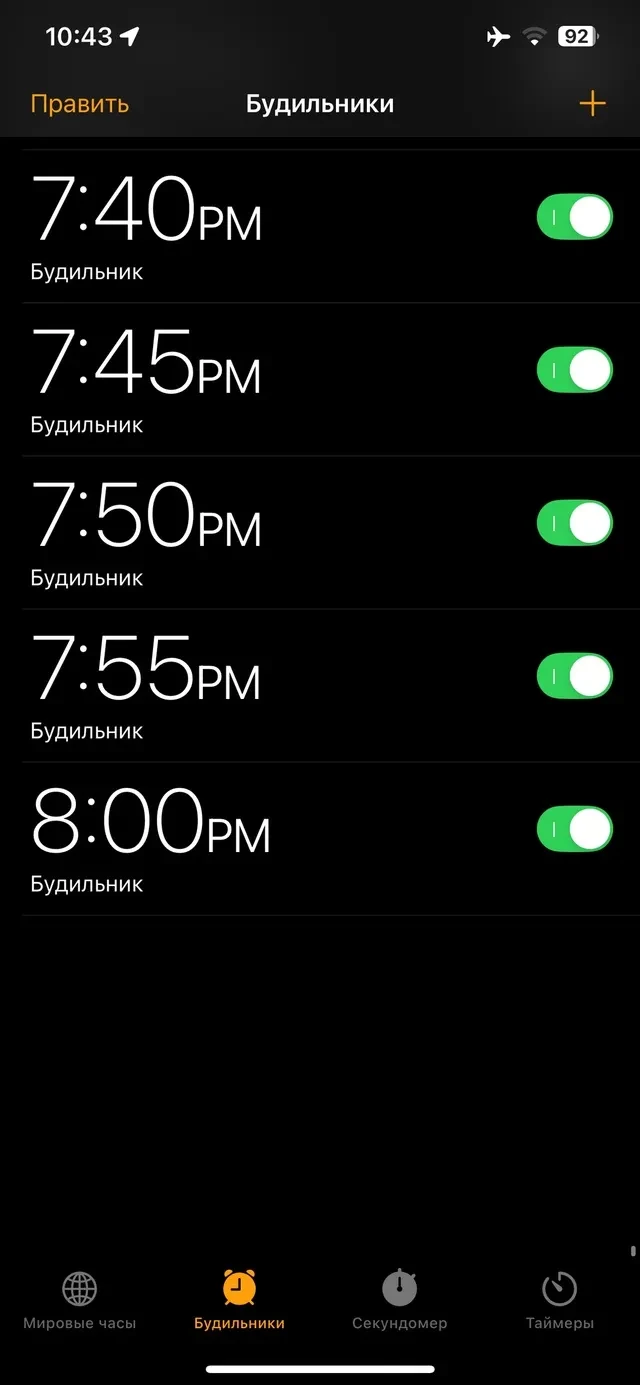
Task: Turn off the 7:45 PM alarm
Action: pos(575,370)
